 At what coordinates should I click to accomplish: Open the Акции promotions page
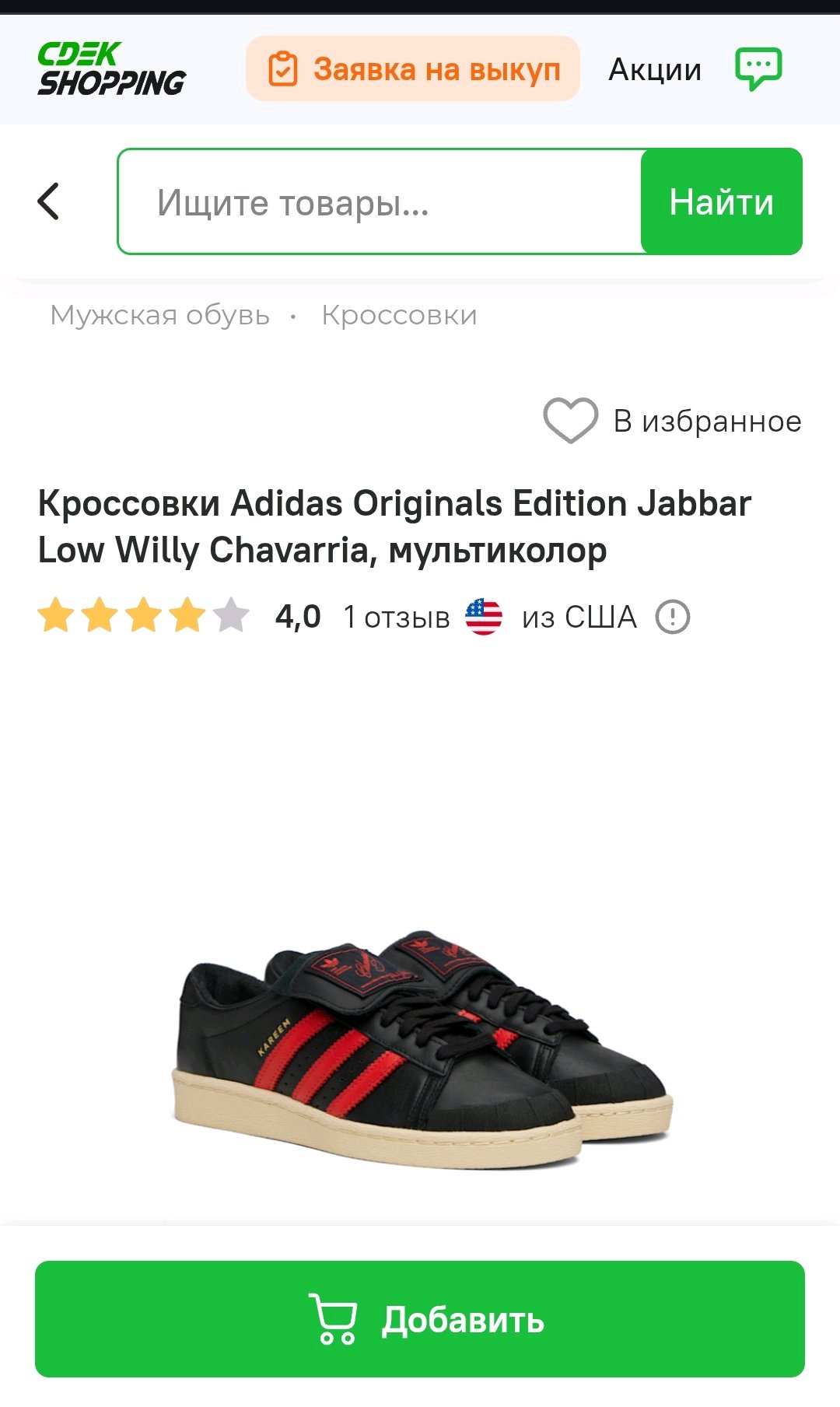coord(655,69)
